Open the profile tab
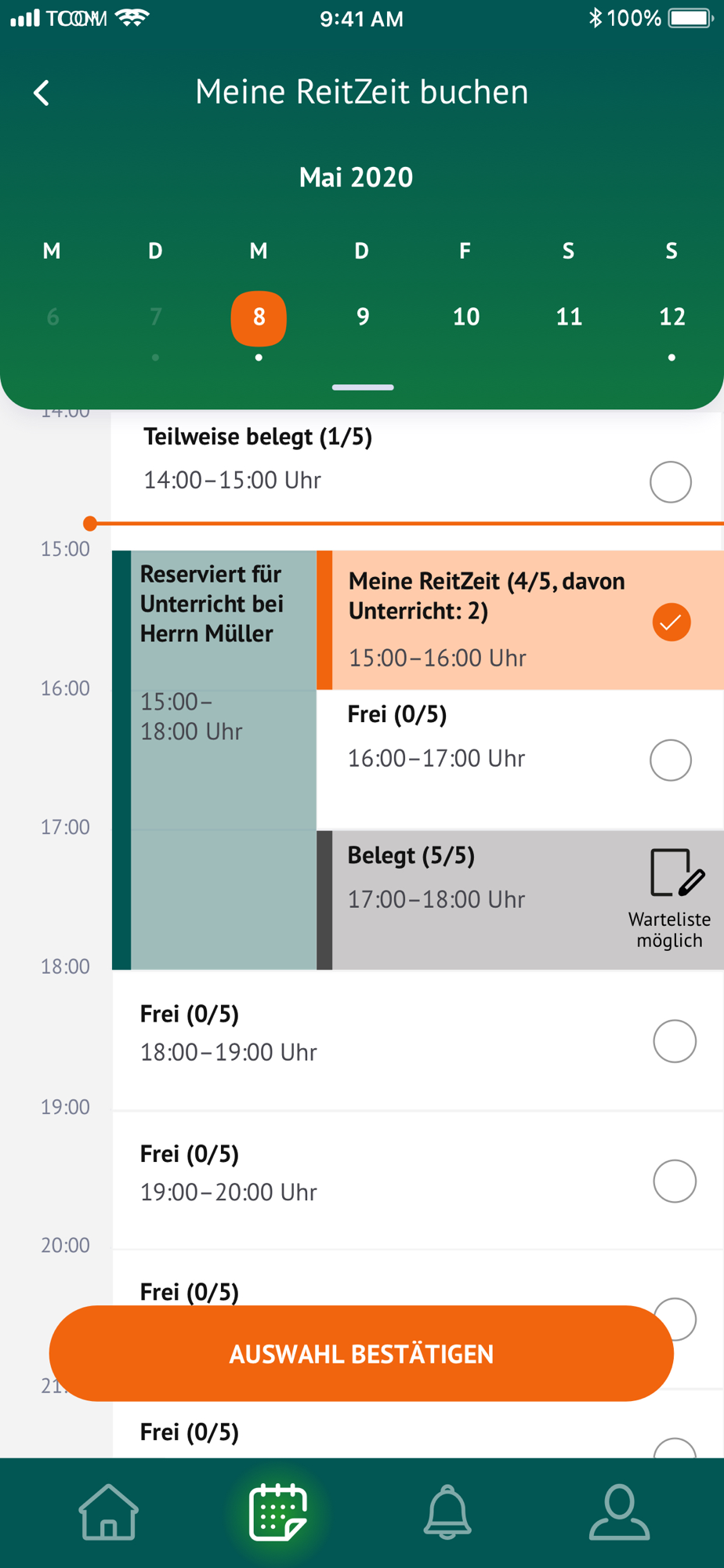 [619, 1512]
